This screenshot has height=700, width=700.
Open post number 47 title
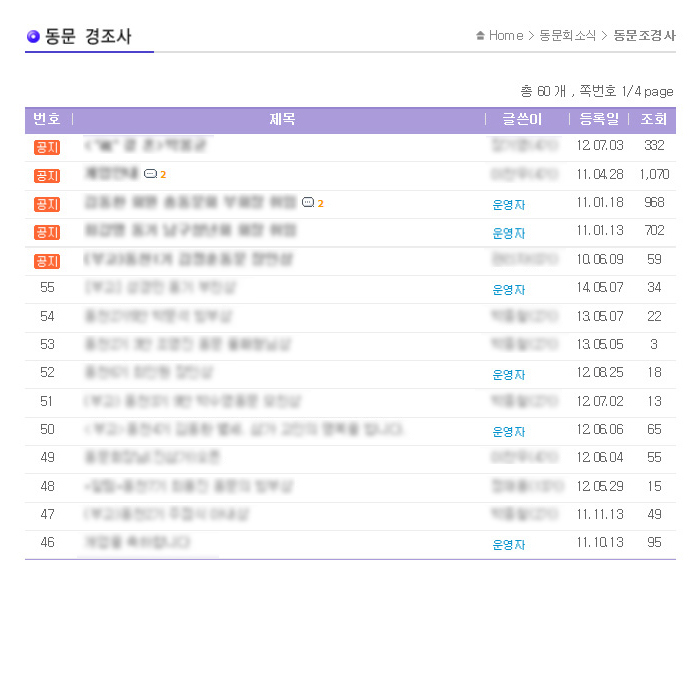click(x=167, y=514)
